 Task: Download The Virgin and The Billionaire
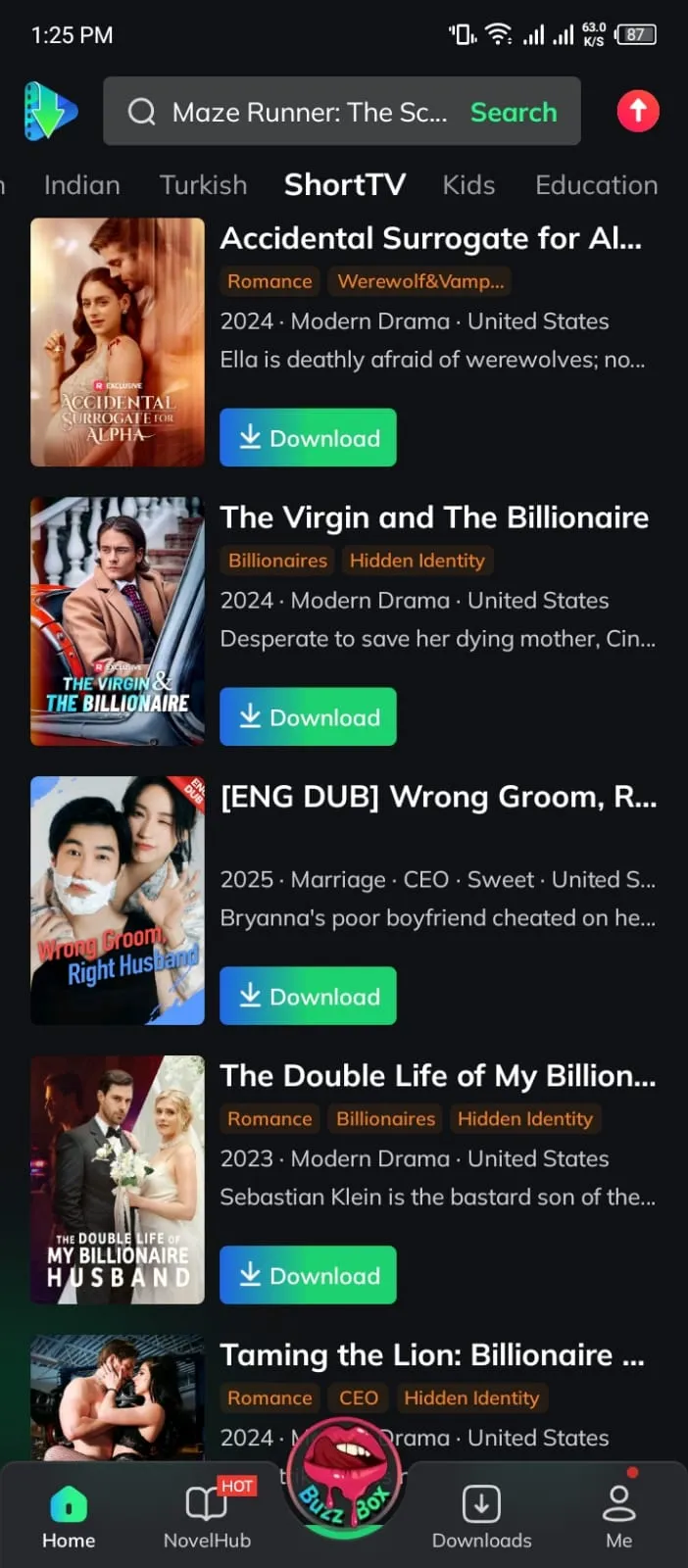(x=308, y=717)
